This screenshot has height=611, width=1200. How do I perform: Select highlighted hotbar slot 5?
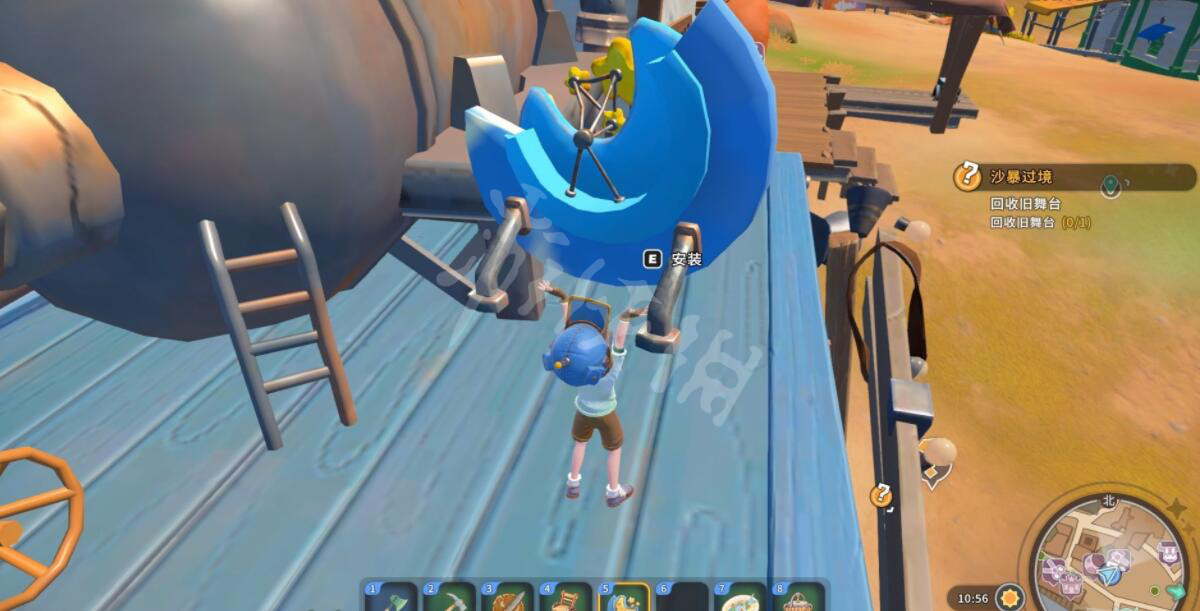(624, 598)
